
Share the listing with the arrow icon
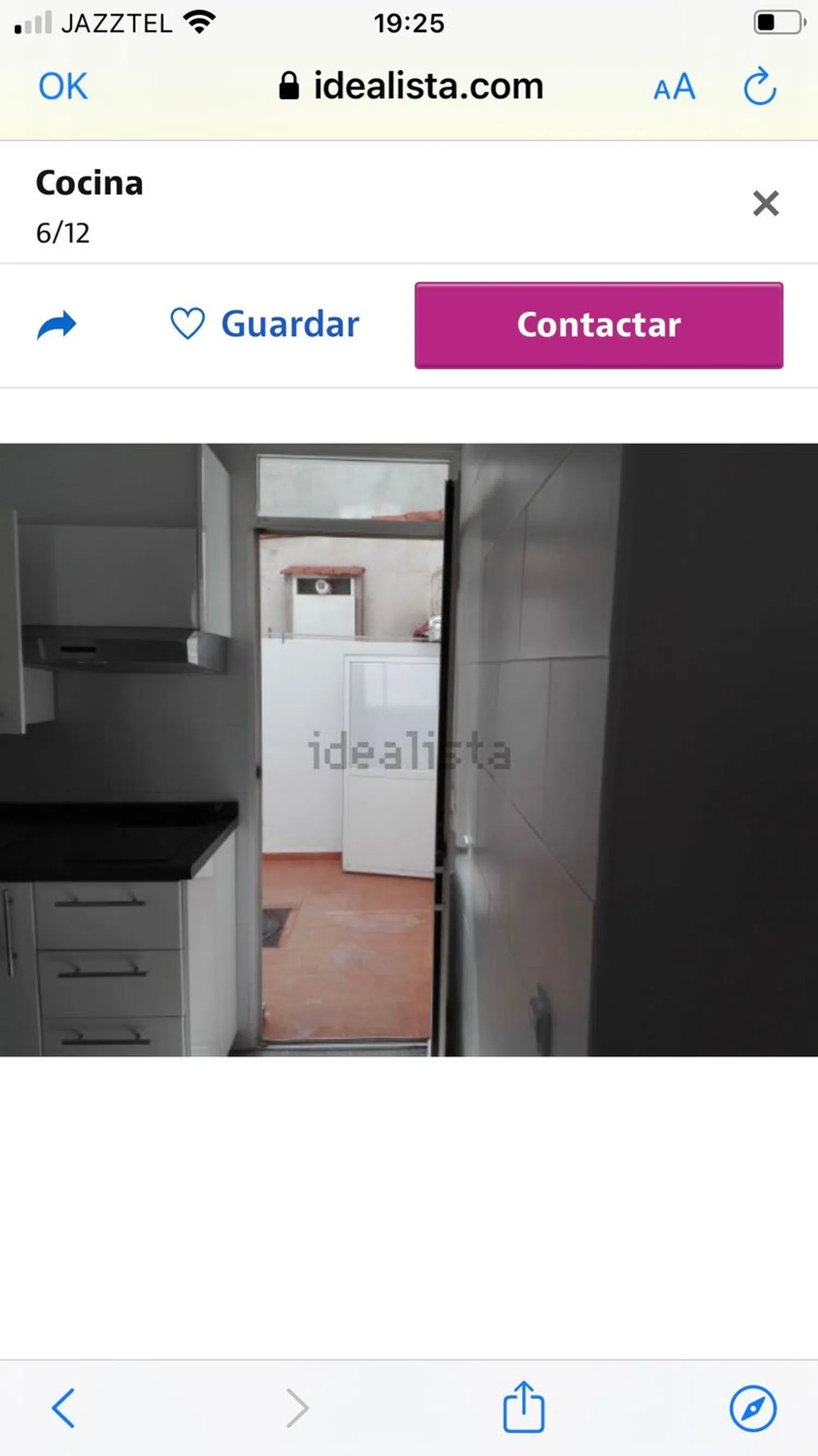click(57, 324)
